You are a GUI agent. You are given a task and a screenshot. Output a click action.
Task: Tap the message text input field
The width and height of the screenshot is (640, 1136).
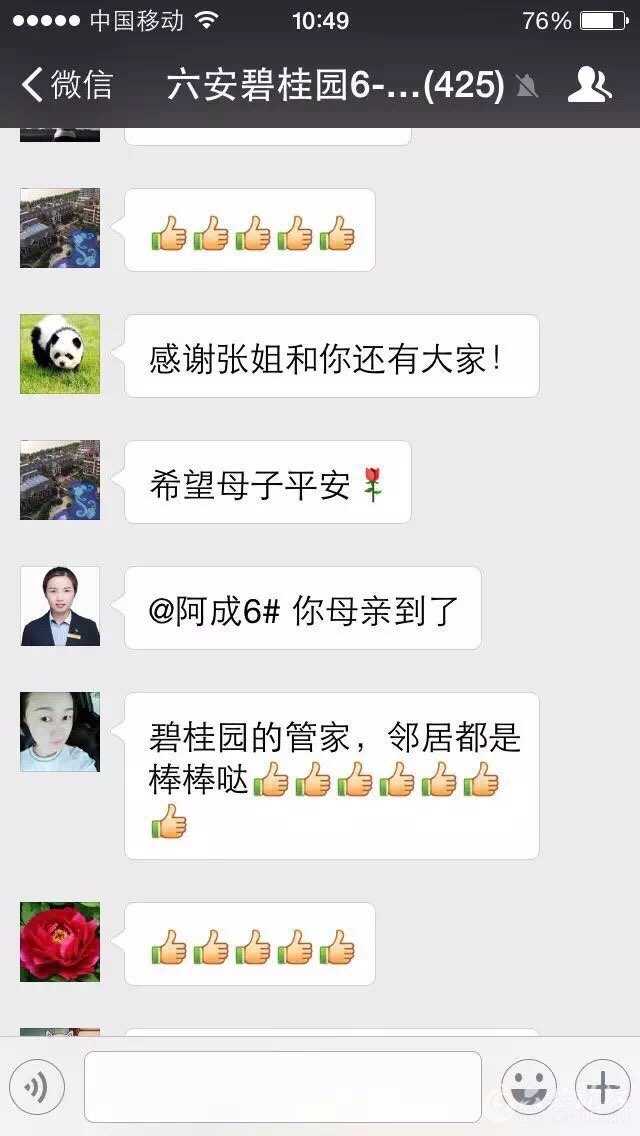282,1087
